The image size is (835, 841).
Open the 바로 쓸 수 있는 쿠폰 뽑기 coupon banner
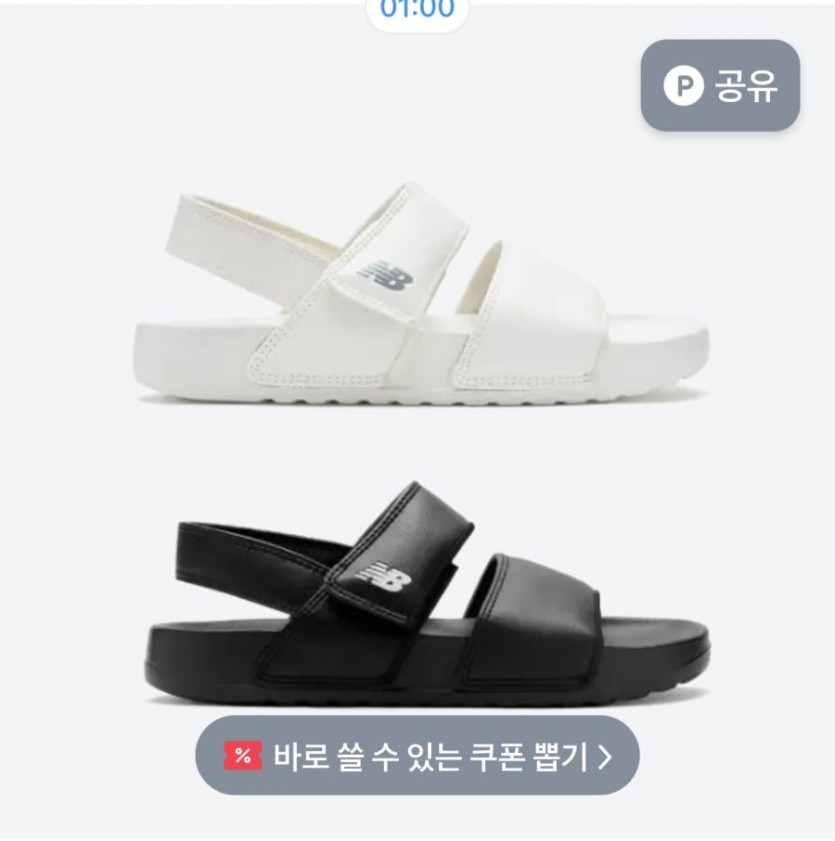tap(417, 756)
